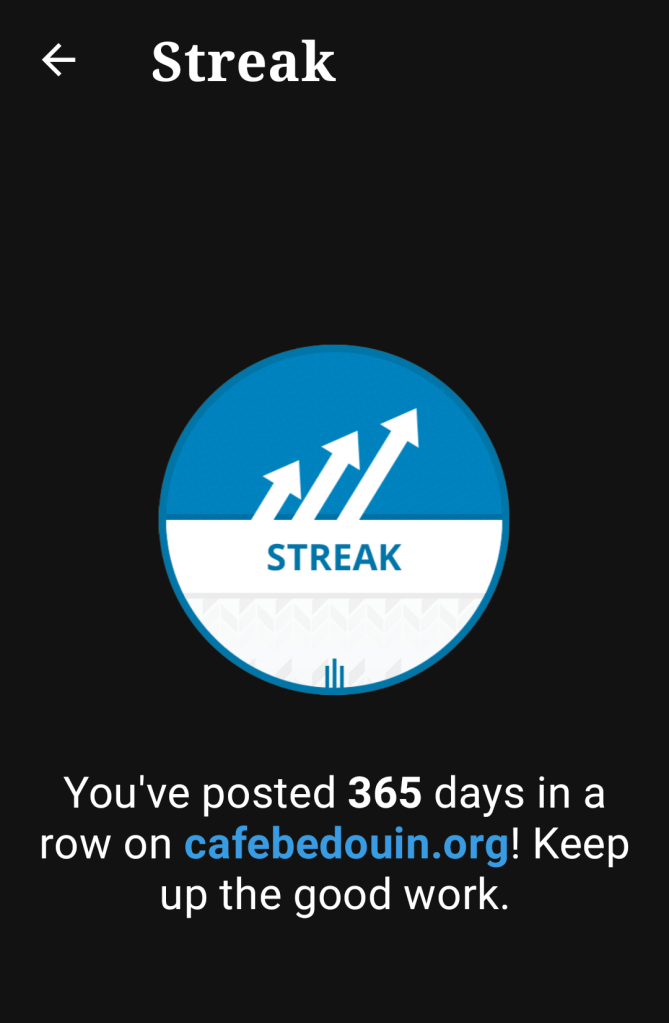Go back from the Streak screen
The width and height of the screenshot is (669, 1023).
tap(58, 61)
